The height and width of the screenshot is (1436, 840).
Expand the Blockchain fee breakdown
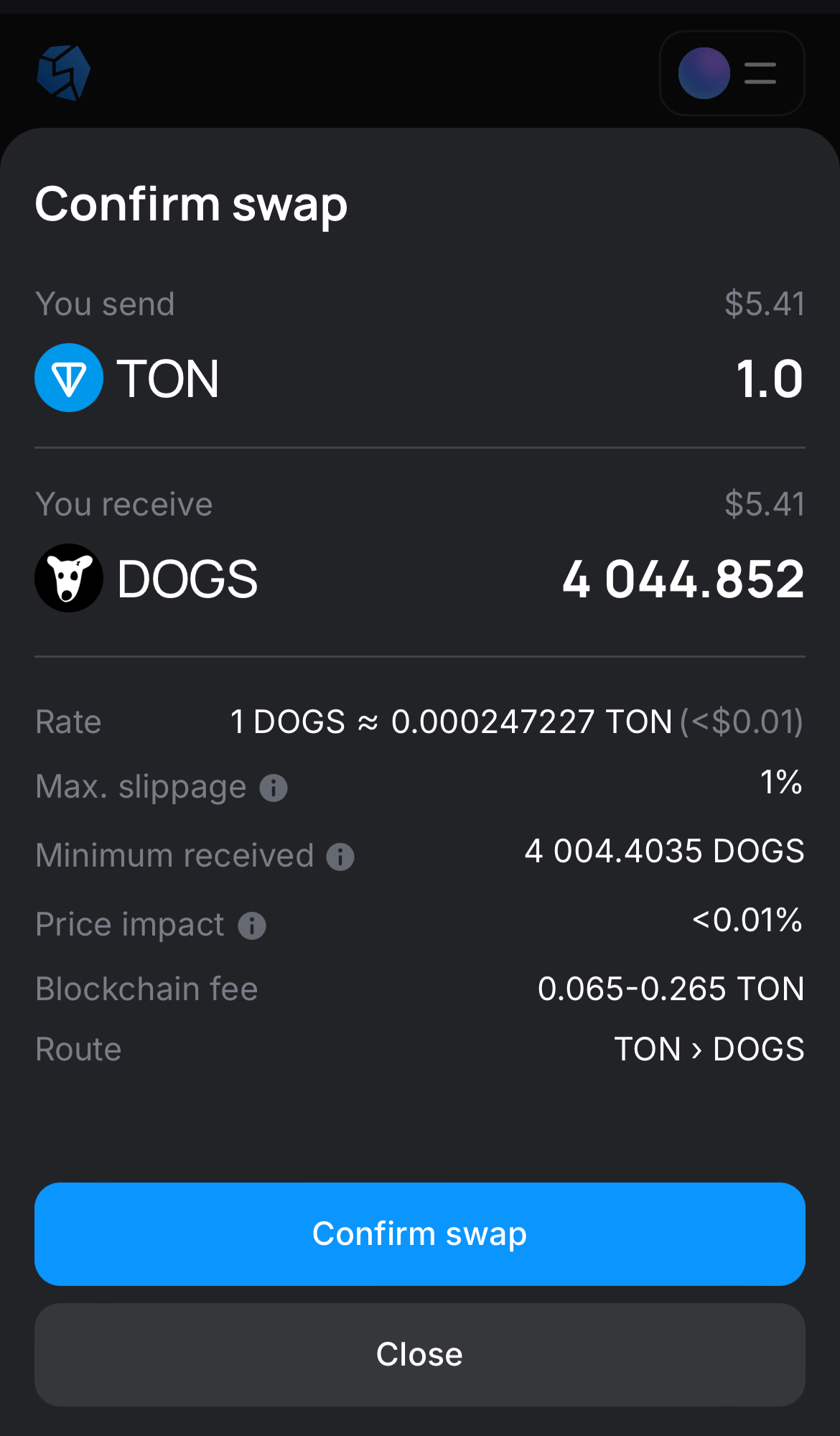click(419, 989)
